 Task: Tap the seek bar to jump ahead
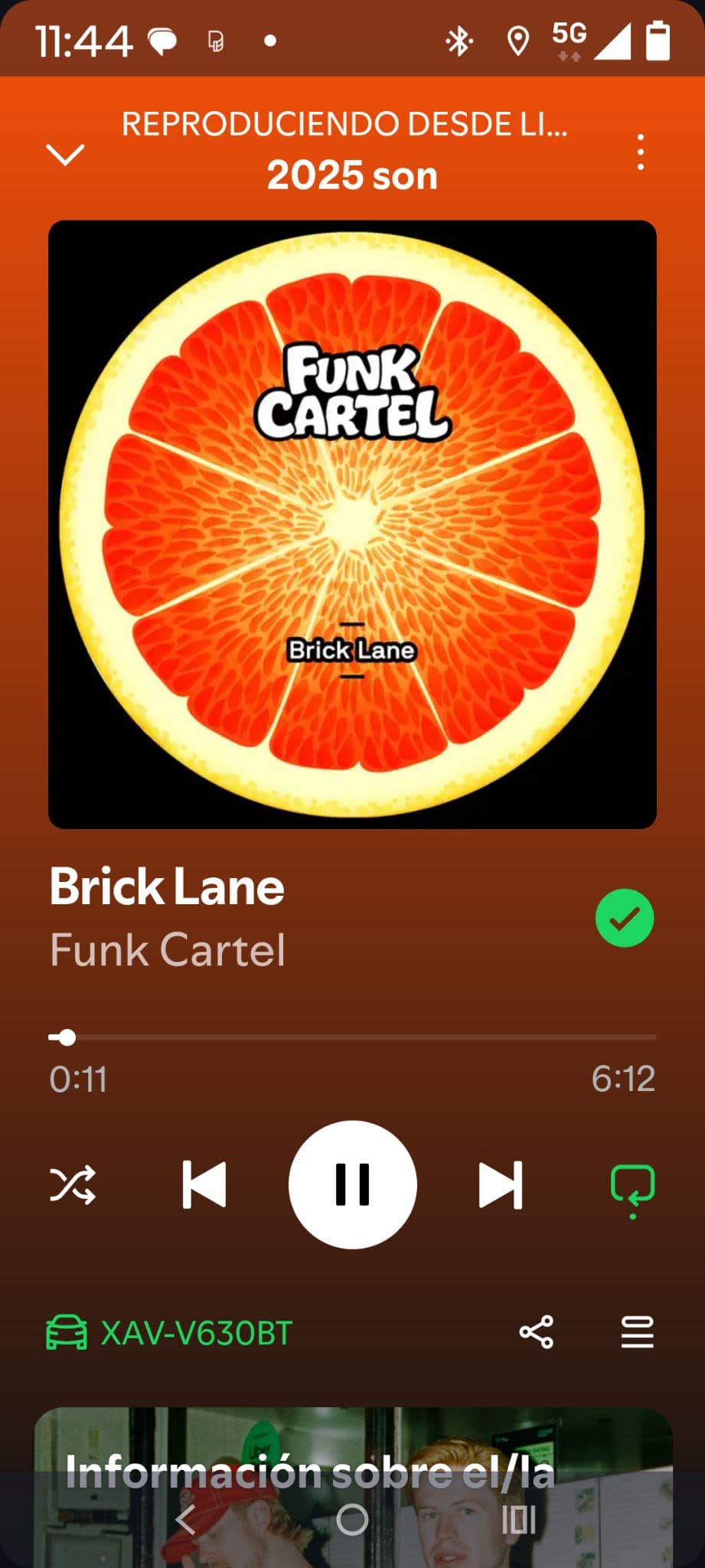pyautogui.click(x=353, y=1037)
